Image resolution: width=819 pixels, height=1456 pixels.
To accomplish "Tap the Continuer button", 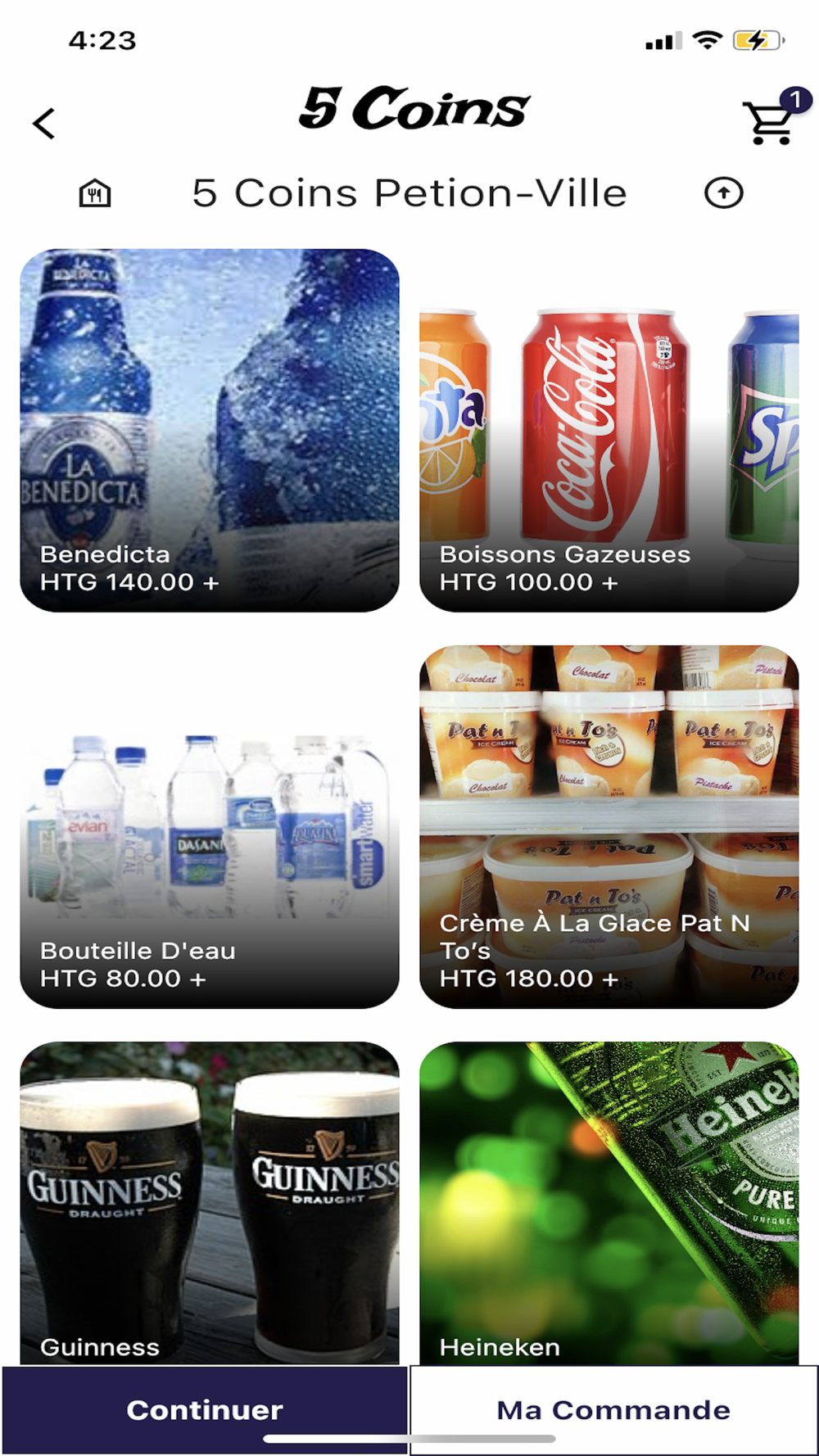I will click(x=205, y=1409).
